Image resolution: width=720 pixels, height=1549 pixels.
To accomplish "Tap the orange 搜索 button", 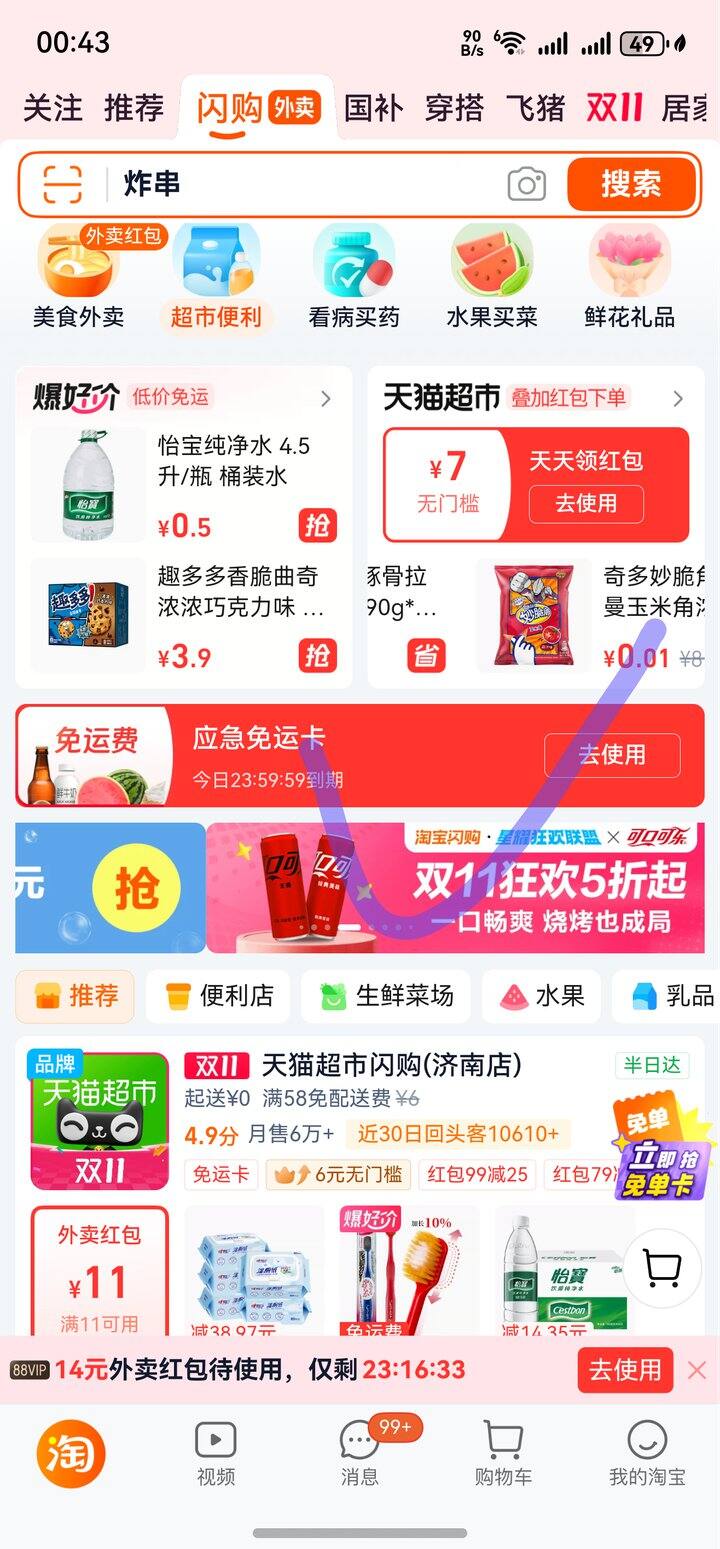I will point(630,184).
